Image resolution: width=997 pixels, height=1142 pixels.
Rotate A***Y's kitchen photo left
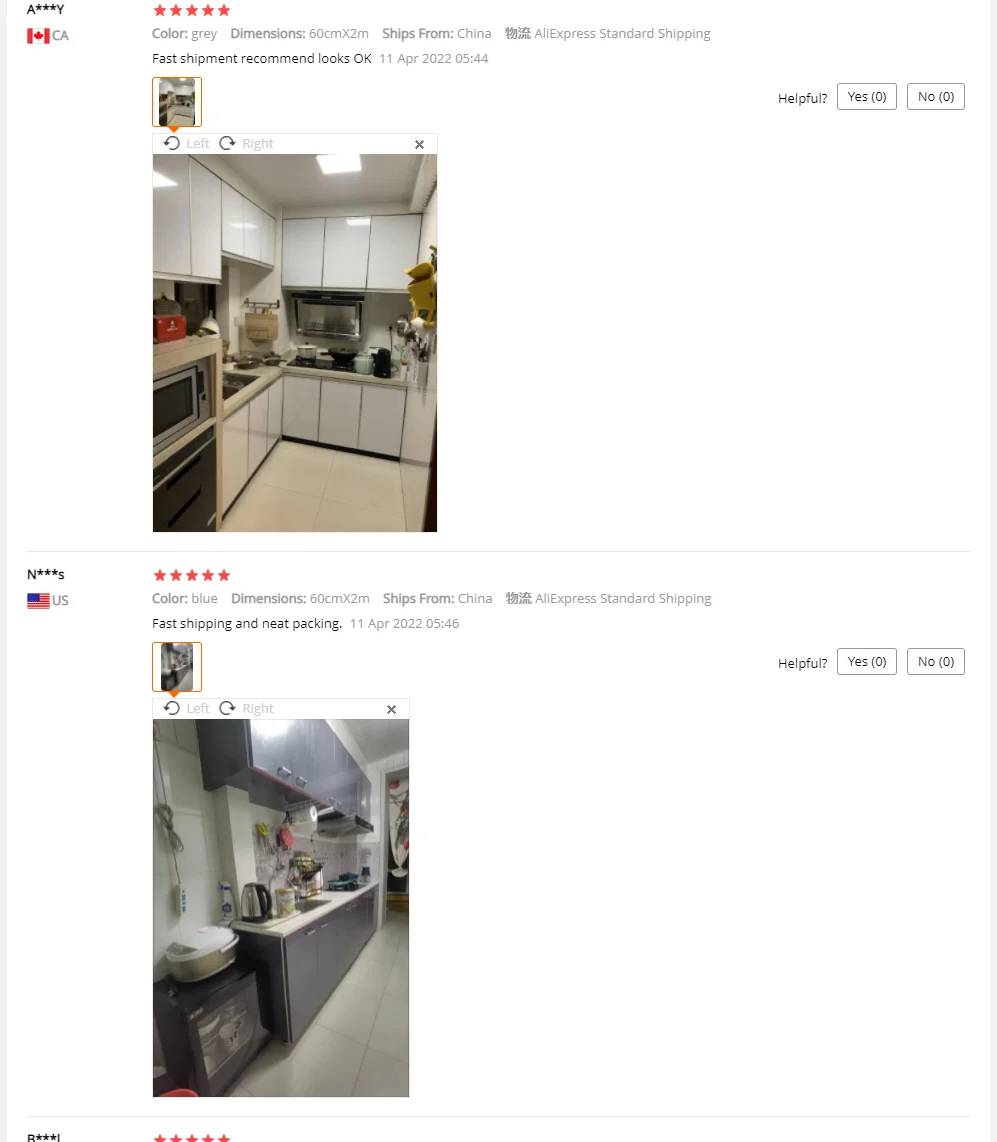coord(187,143)
